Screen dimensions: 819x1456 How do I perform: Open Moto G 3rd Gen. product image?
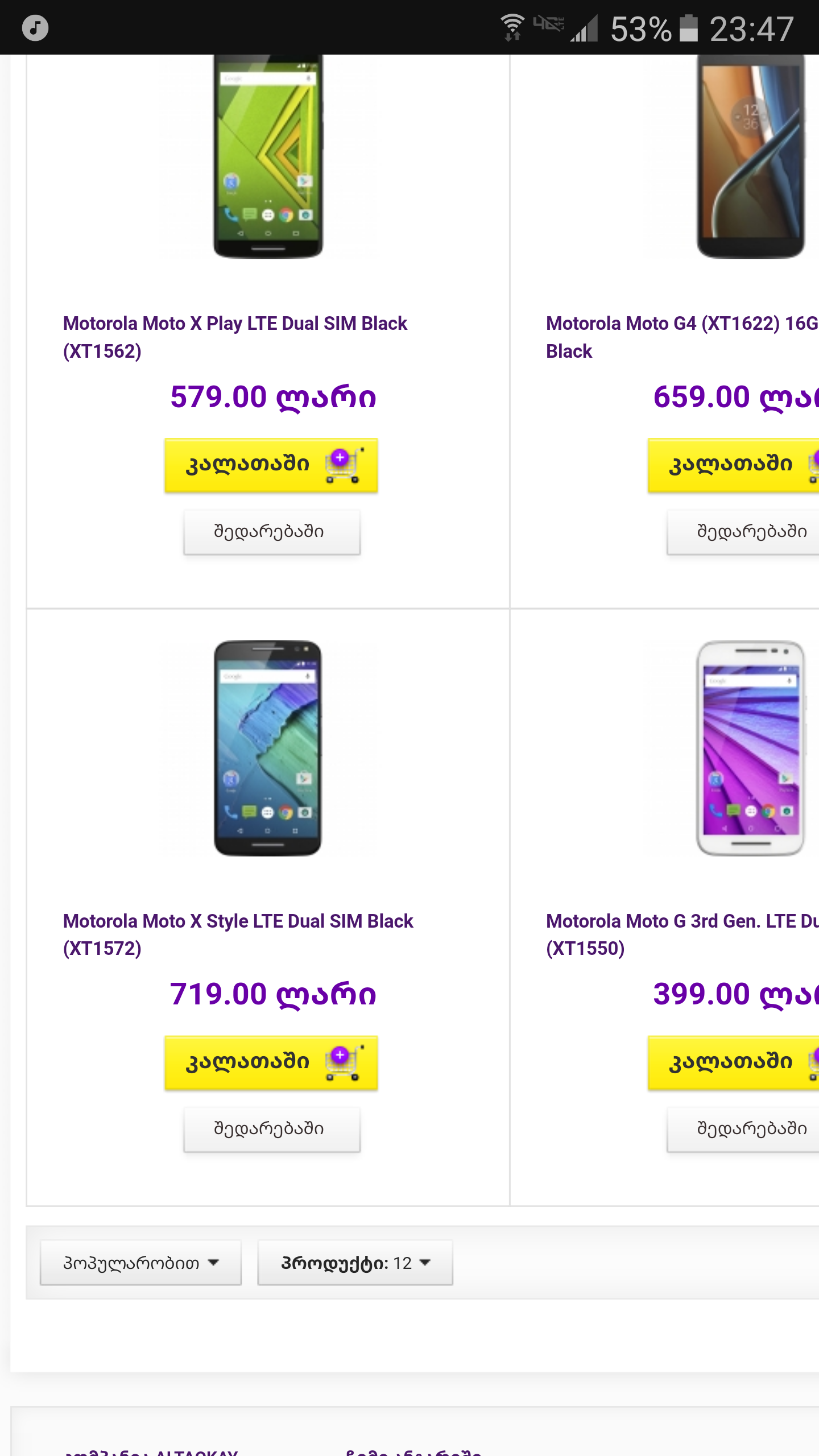[x=751, y=748]
